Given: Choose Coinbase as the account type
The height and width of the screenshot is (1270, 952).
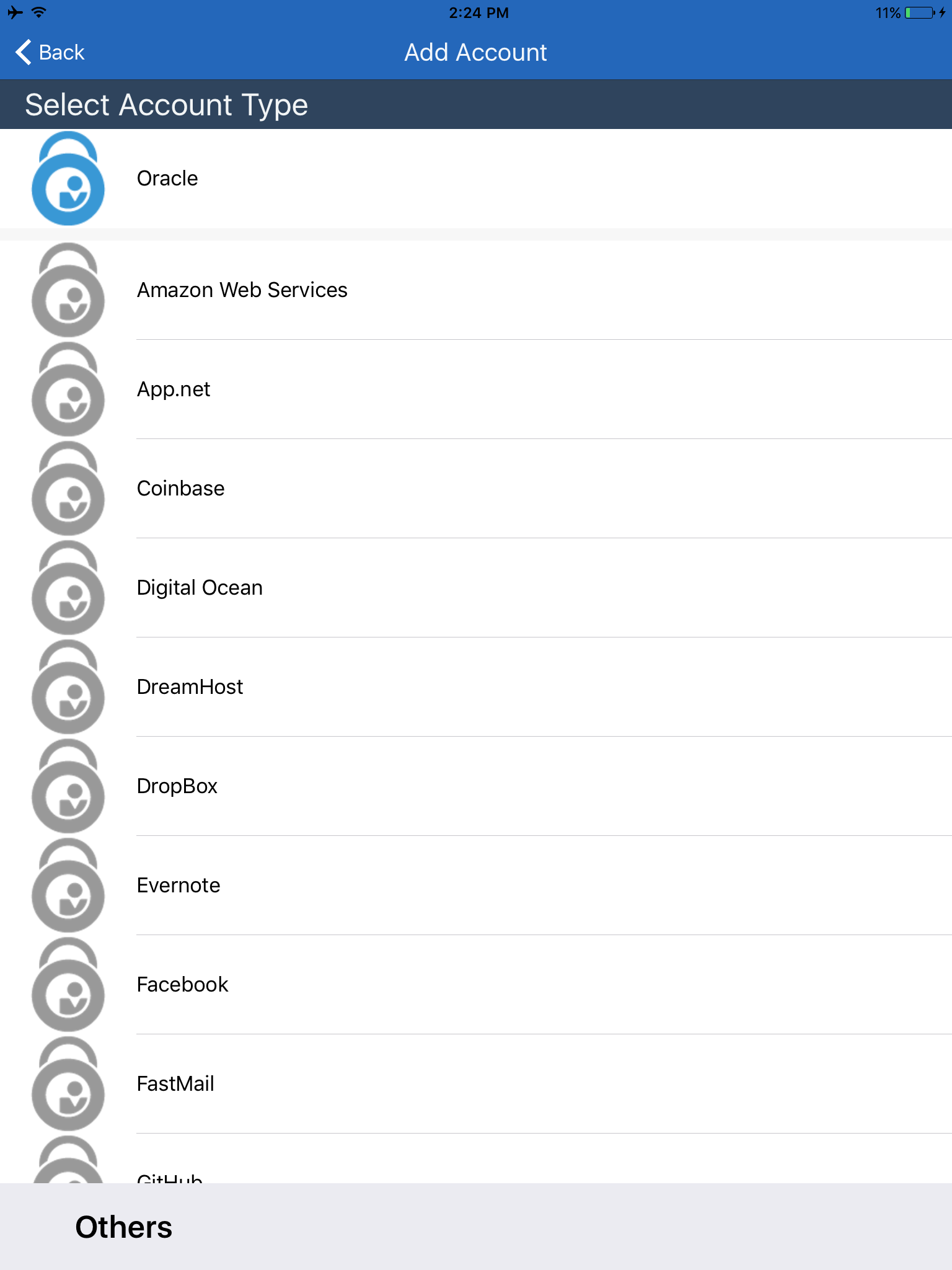Looking at the screenshot, I should tap(372, 488).
